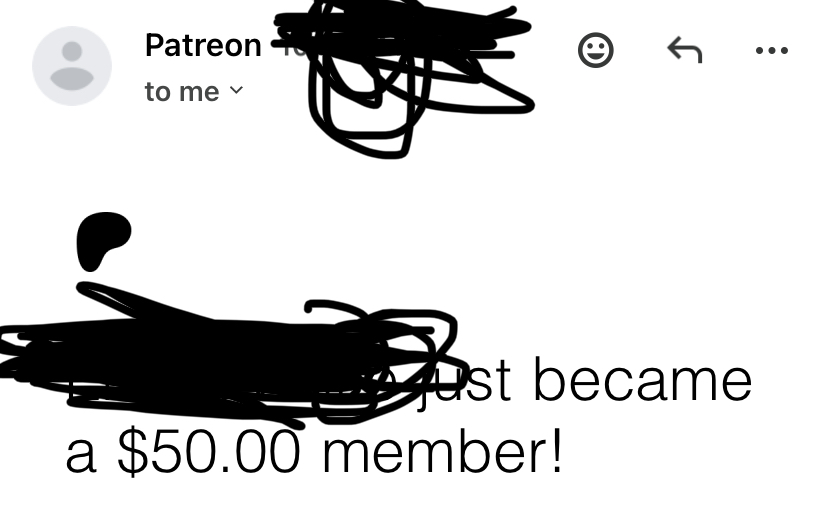This screenshot has width=828, height=506.
Task: Reply to the Patreon email
Action: click(684, 49)
